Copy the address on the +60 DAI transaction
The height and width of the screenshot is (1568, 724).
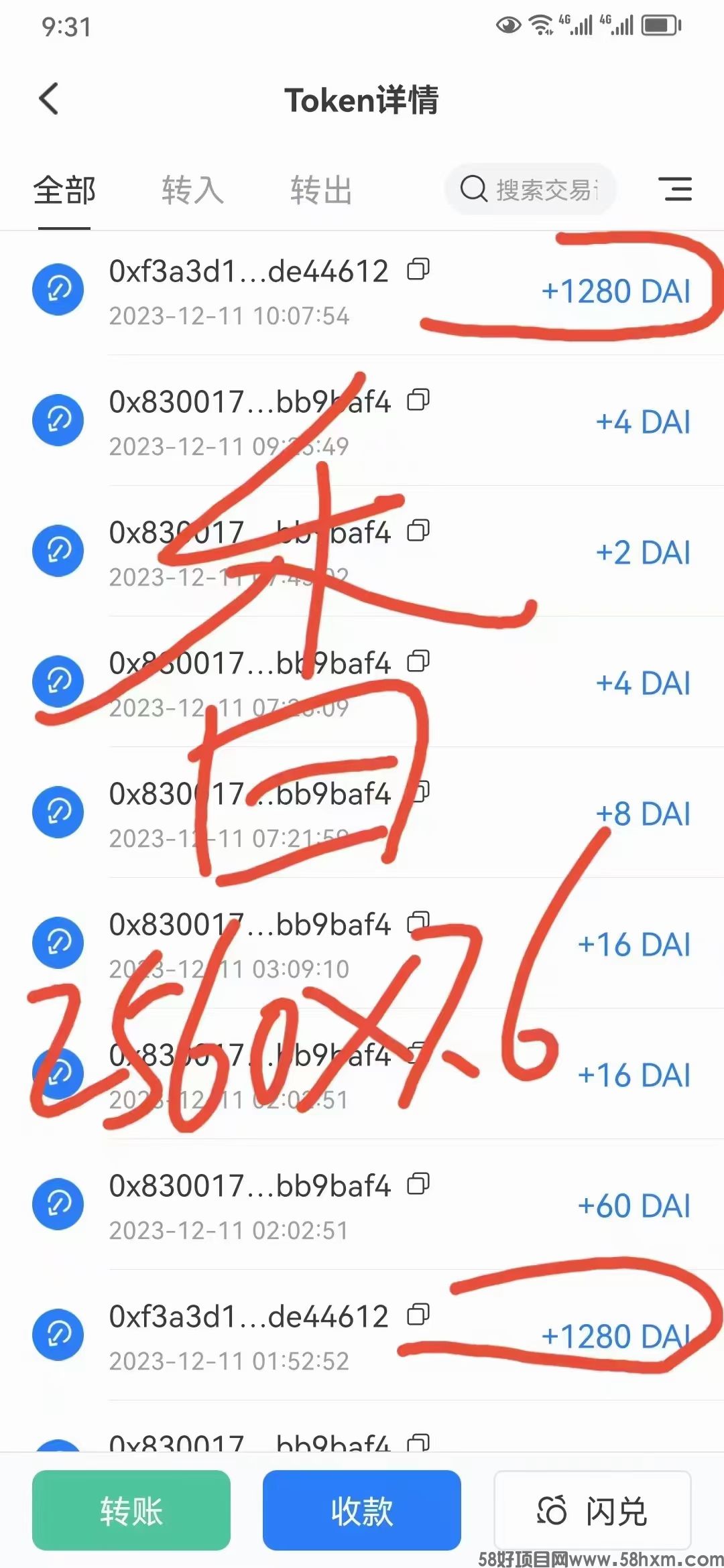coord(418,1184)
